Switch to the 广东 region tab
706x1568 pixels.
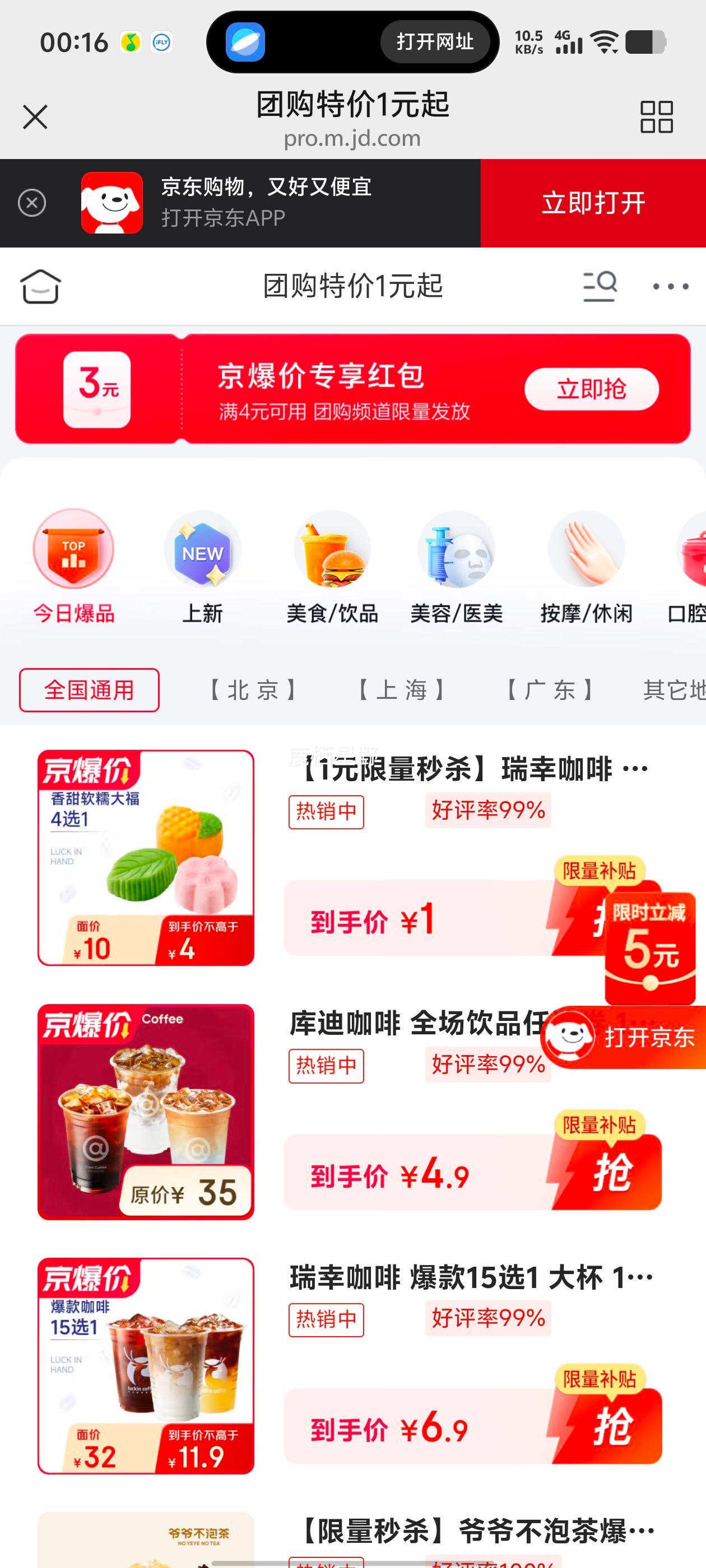tap(550, 690)
